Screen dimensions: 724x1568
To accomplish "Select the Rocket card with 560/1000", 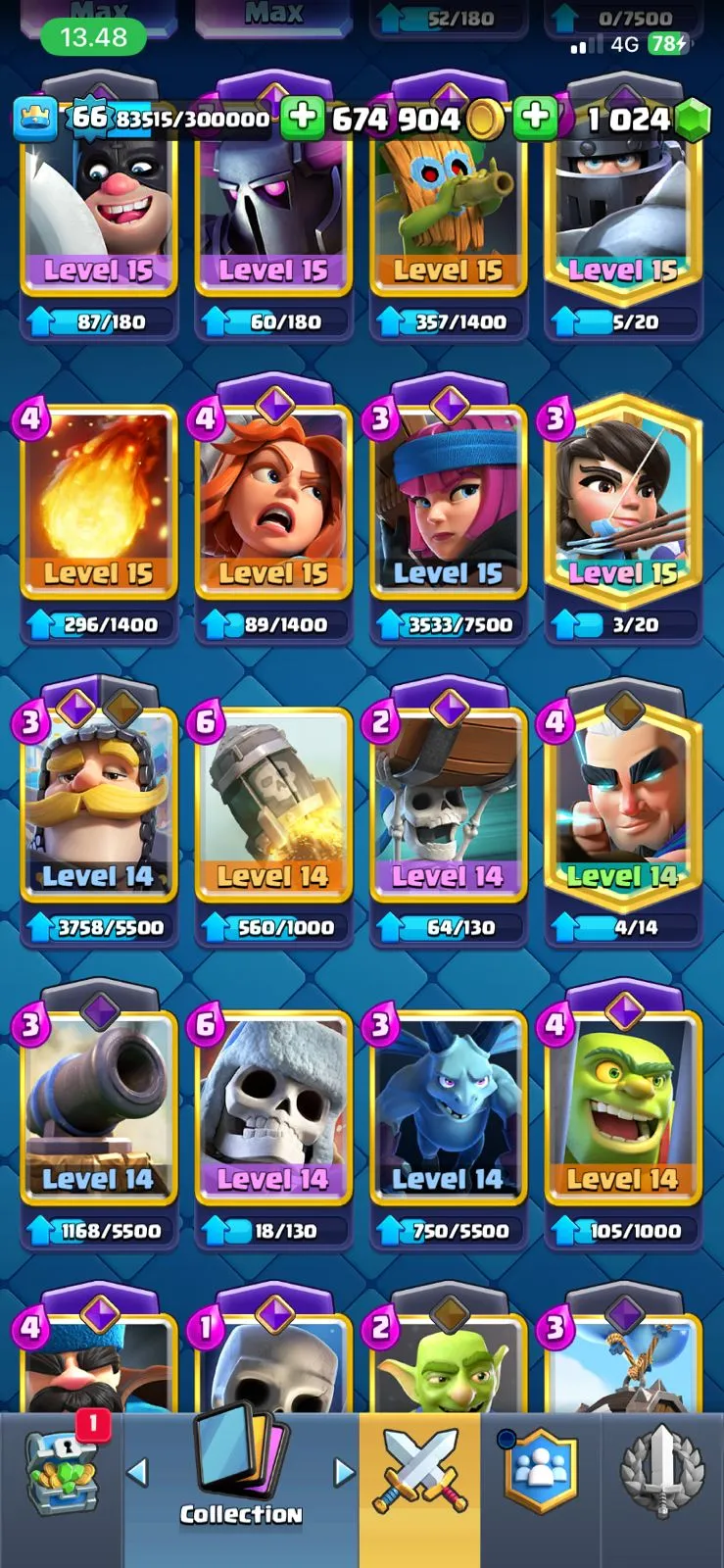I will point(273,808).
